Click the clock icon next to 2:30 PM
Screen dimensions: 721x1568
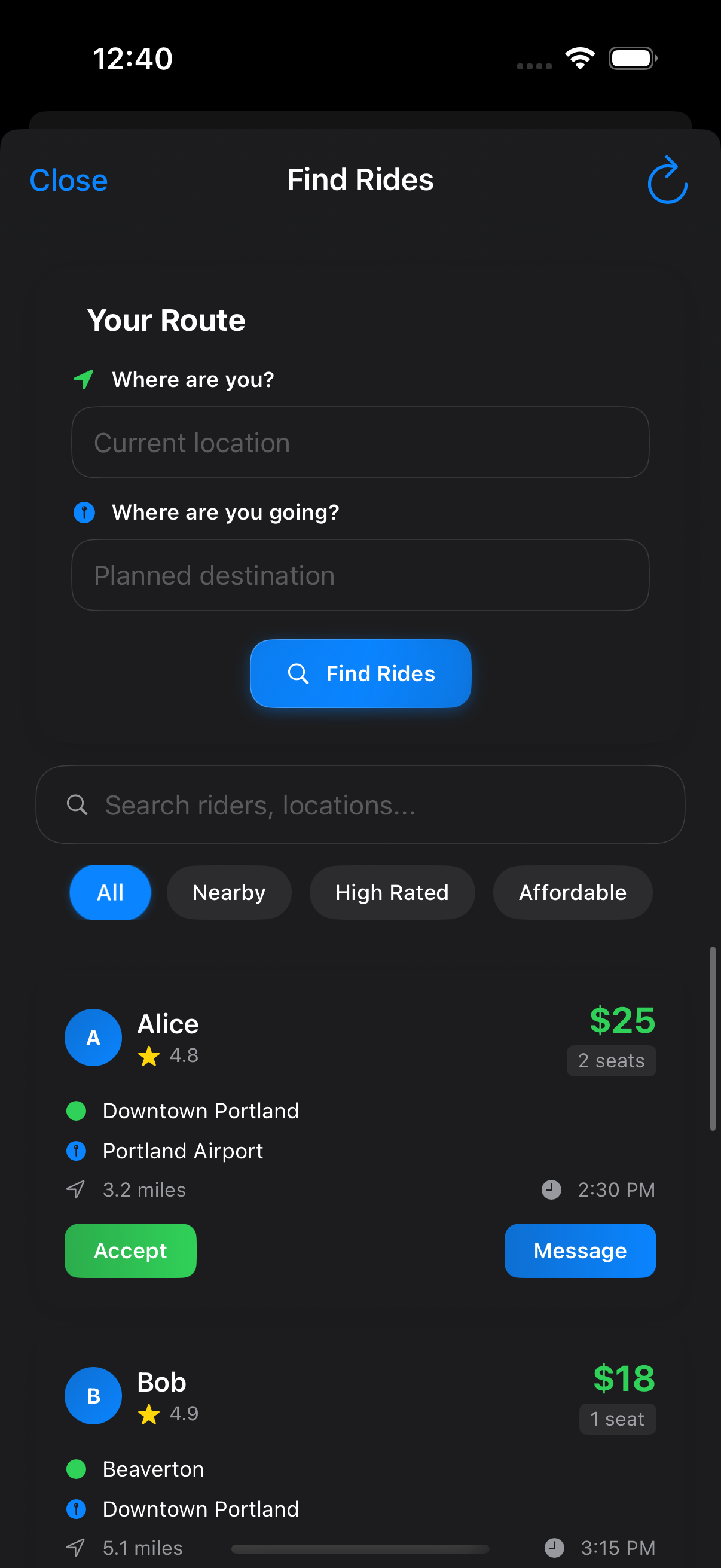[550, 1189]
